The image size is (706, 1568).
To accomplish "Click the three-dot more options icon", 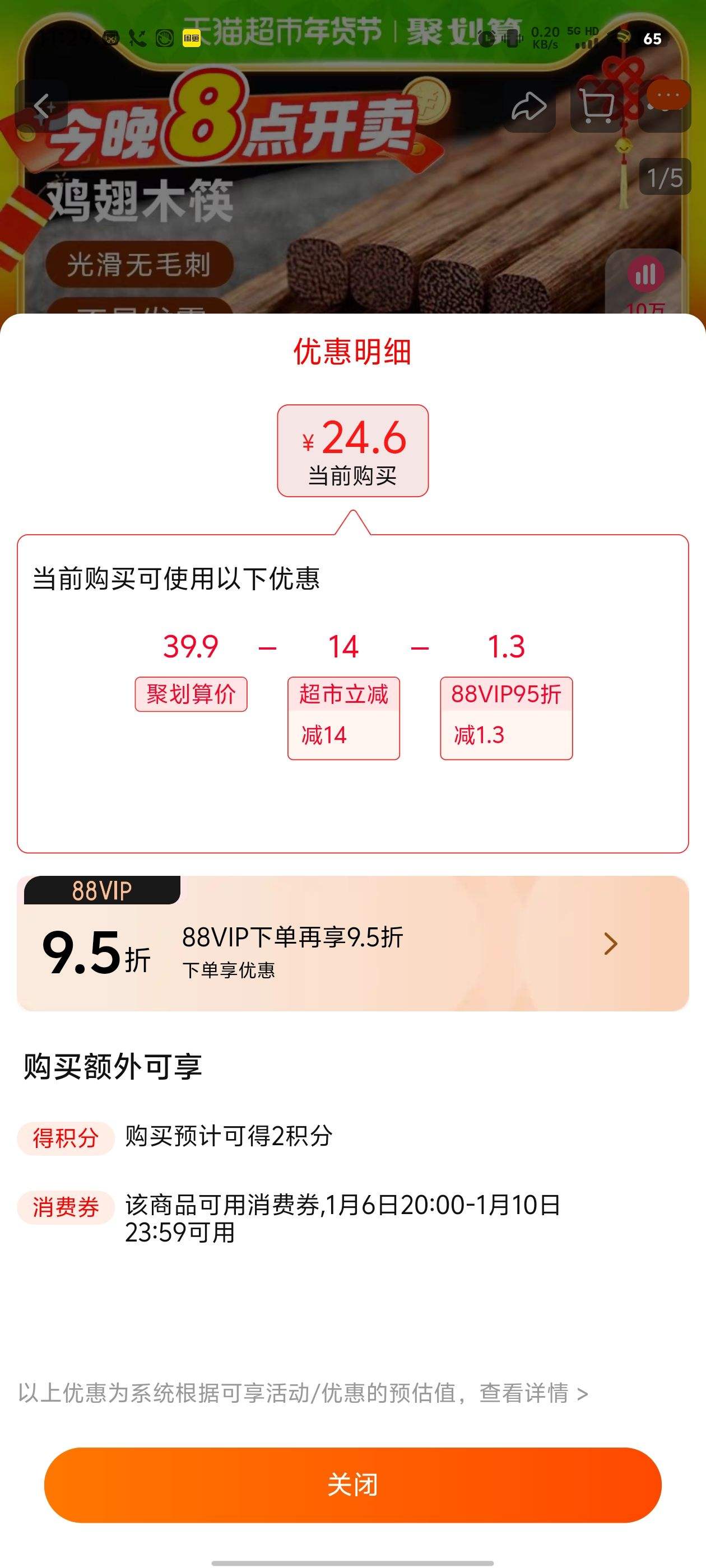I will (x=668, y=96).
